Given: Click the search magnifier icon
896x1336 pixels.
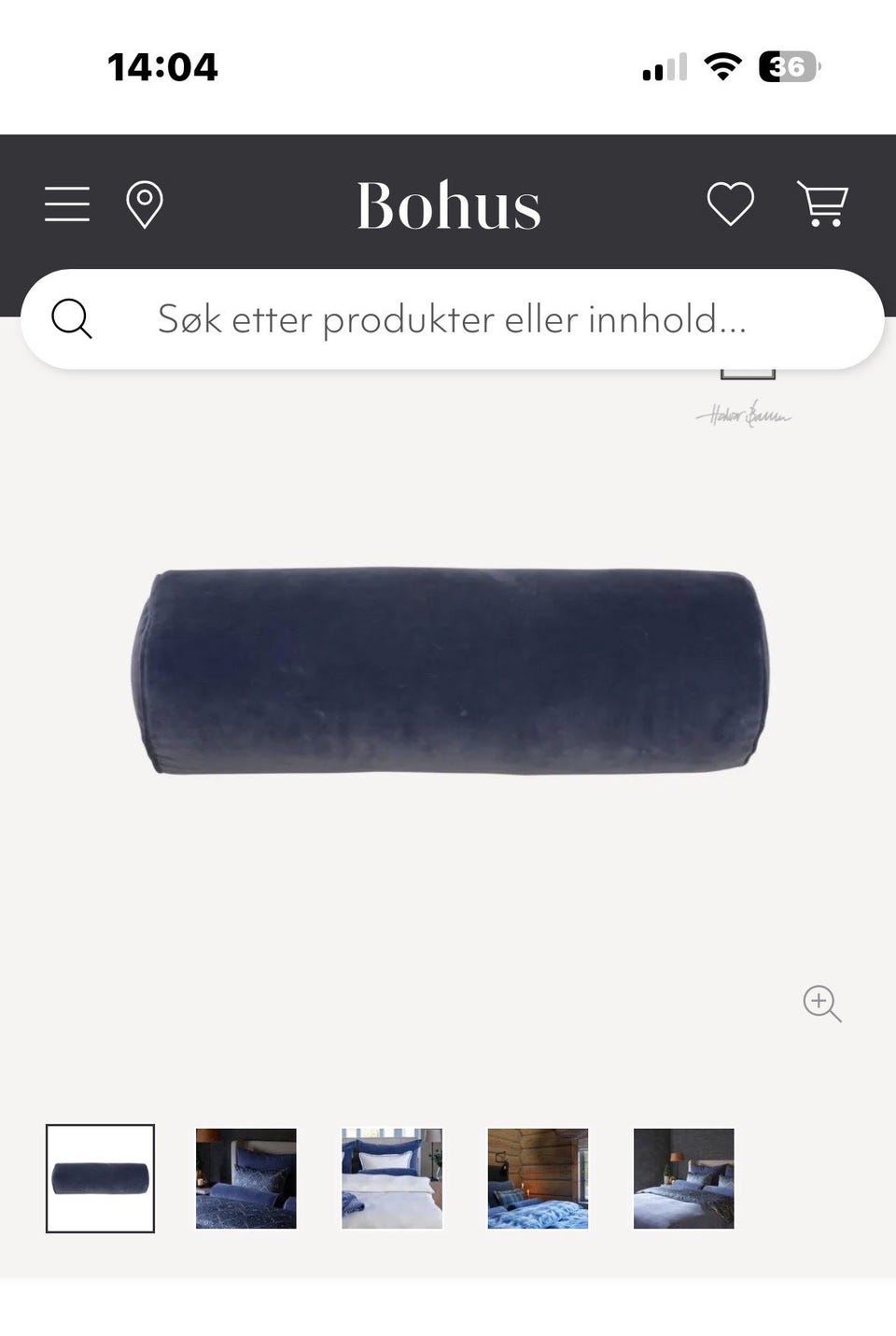Looking at the screenshot, I should tap(72, 318).
